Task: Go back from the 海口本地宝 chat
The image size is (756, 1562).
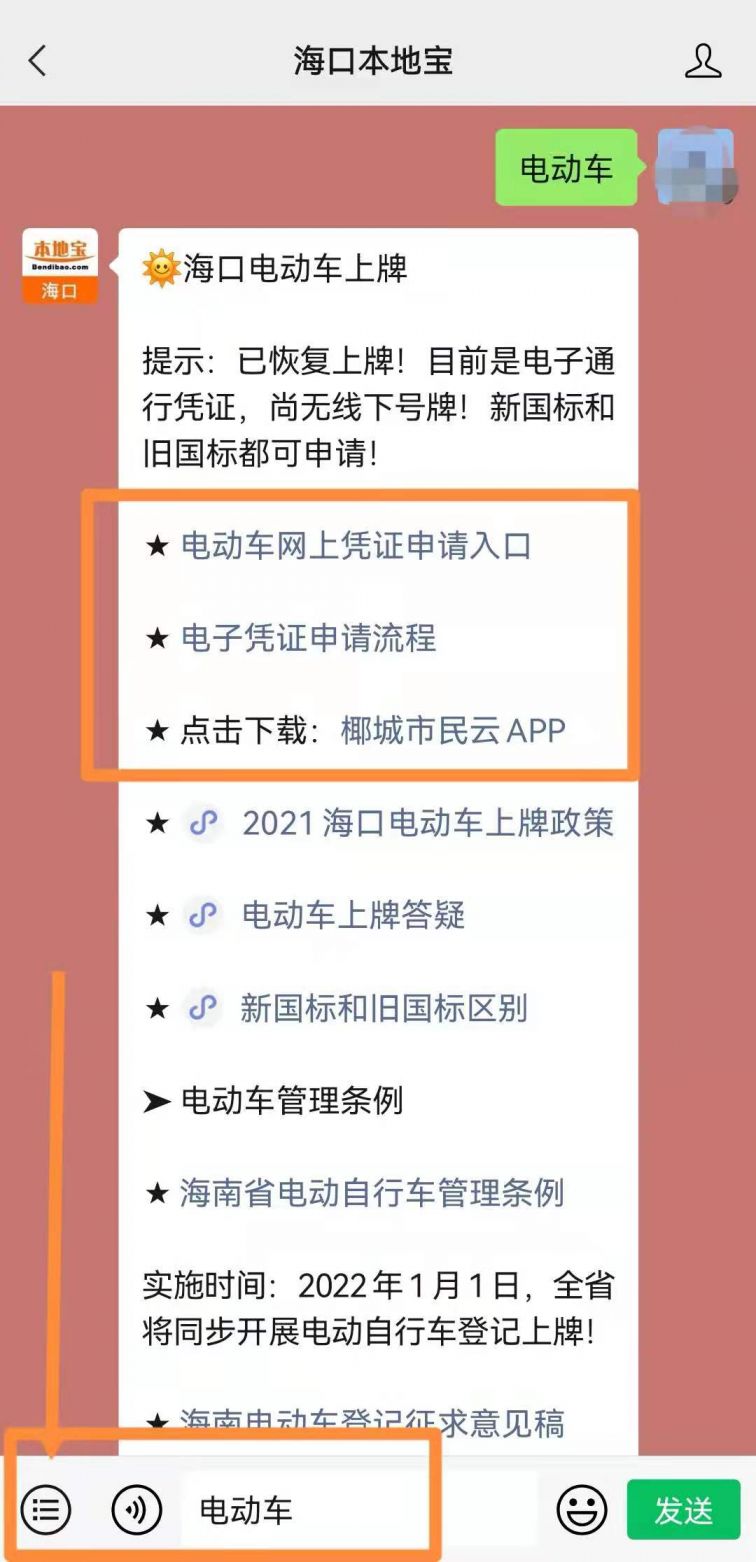Action: click(x=37, y=61)
